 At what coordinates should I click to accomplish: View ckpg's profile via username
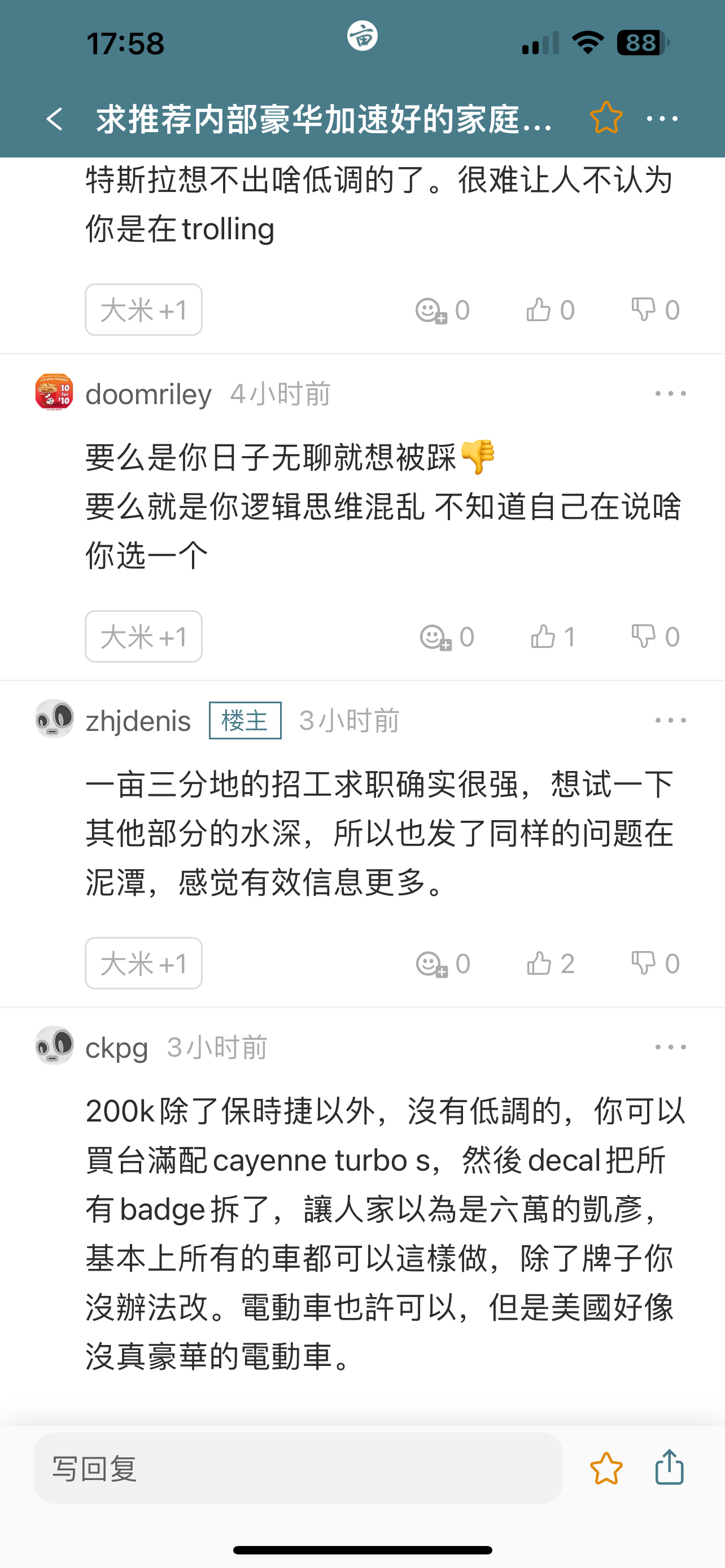click(117, 1047)
